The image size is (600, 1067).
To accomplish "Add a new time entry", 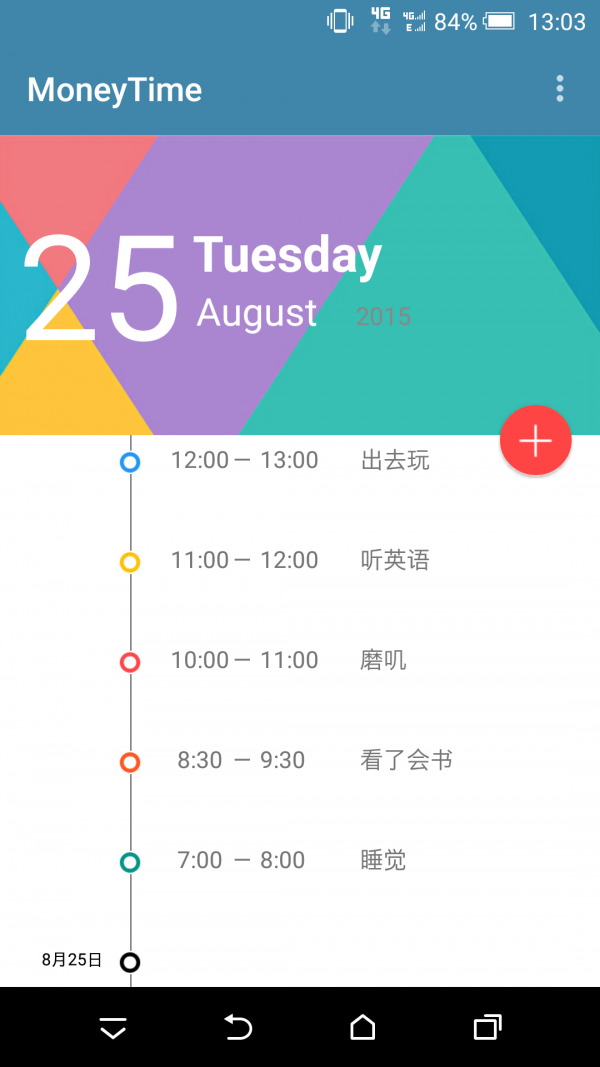I will [x=535, y=441].
